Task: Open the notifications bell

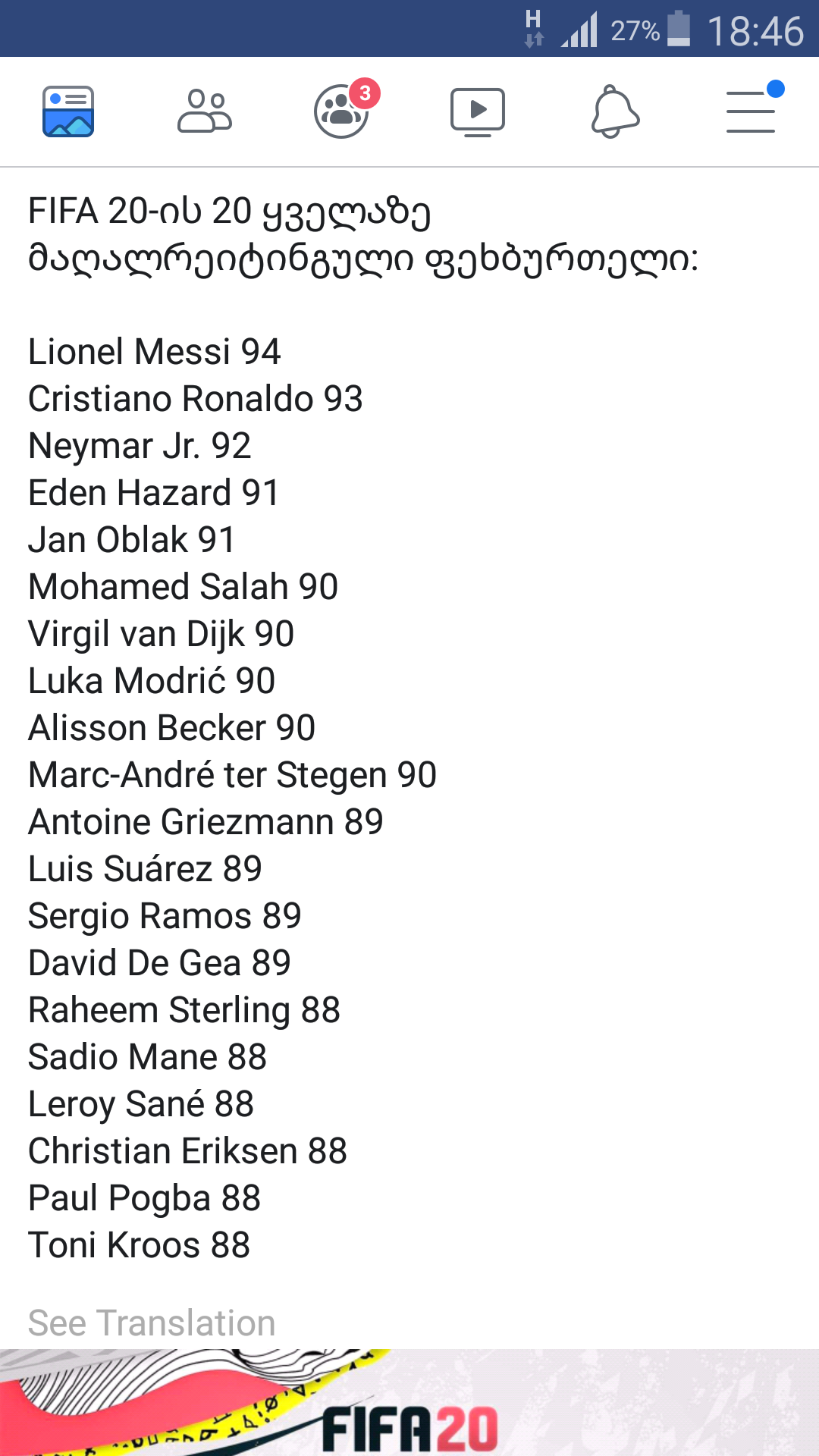Action: (x=615, y=111)
